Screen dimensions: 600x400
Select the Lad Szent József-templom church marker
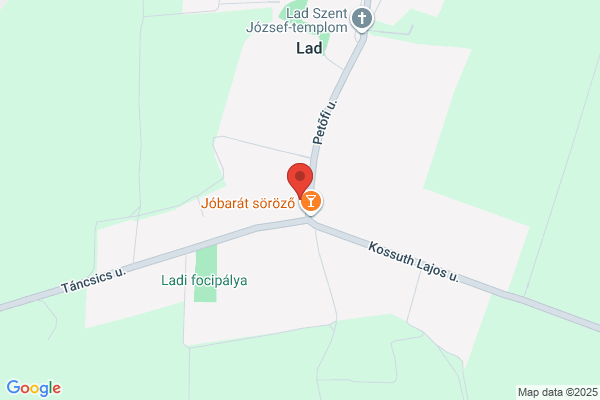tap(362, 19)
